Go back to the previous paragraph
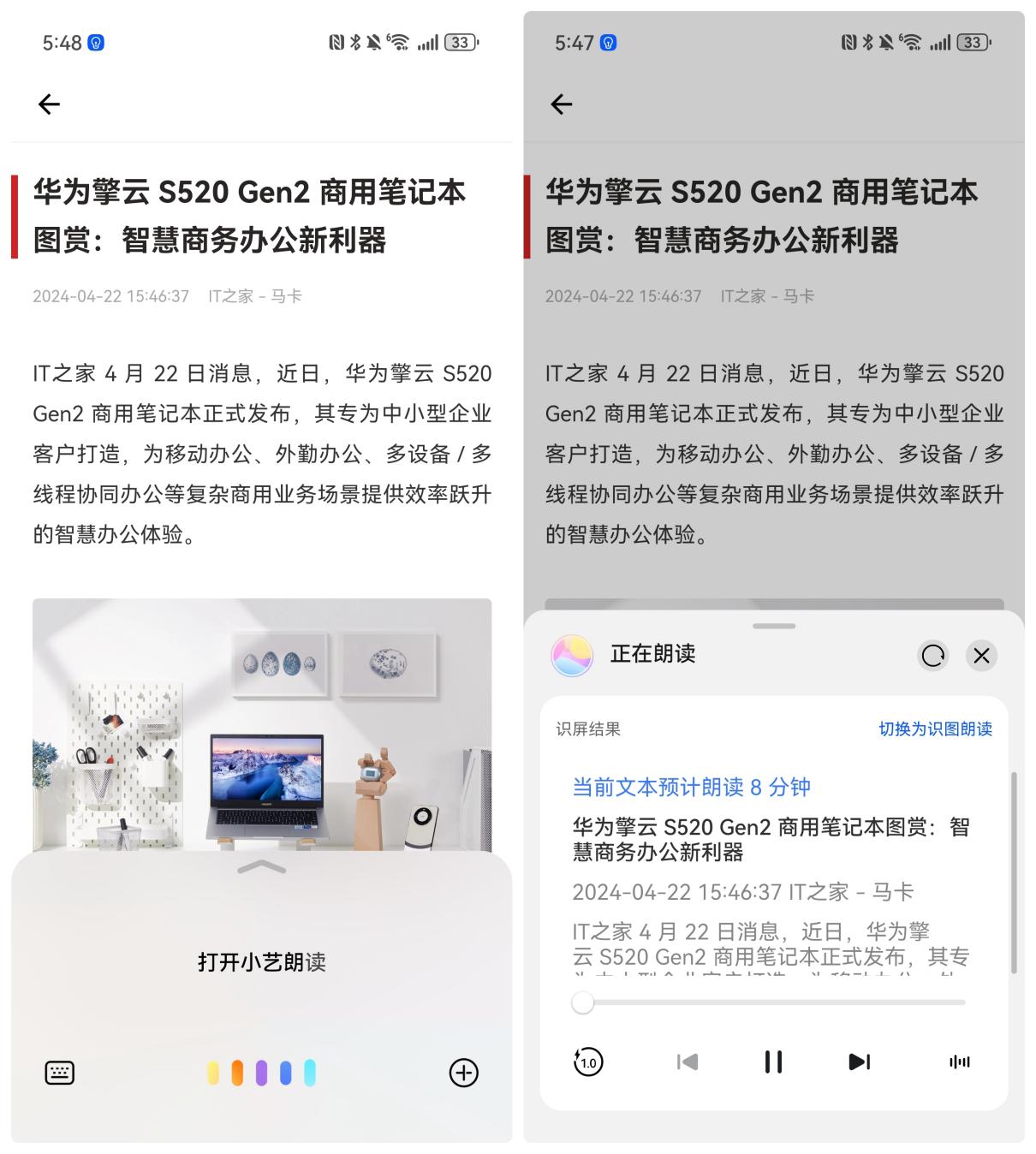1036x1154 pixels. coord(688,1062)
